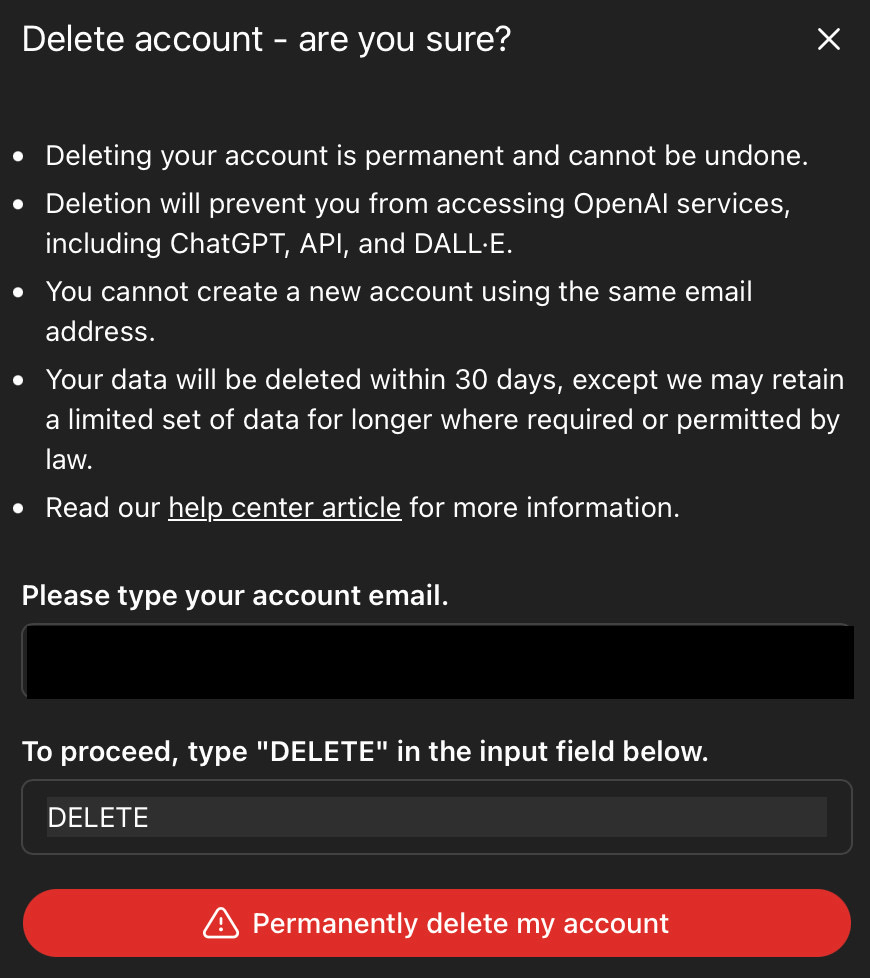This screenshot has width=870, height=978.
Task: Focus the account email text field
Action: point(436,660)
